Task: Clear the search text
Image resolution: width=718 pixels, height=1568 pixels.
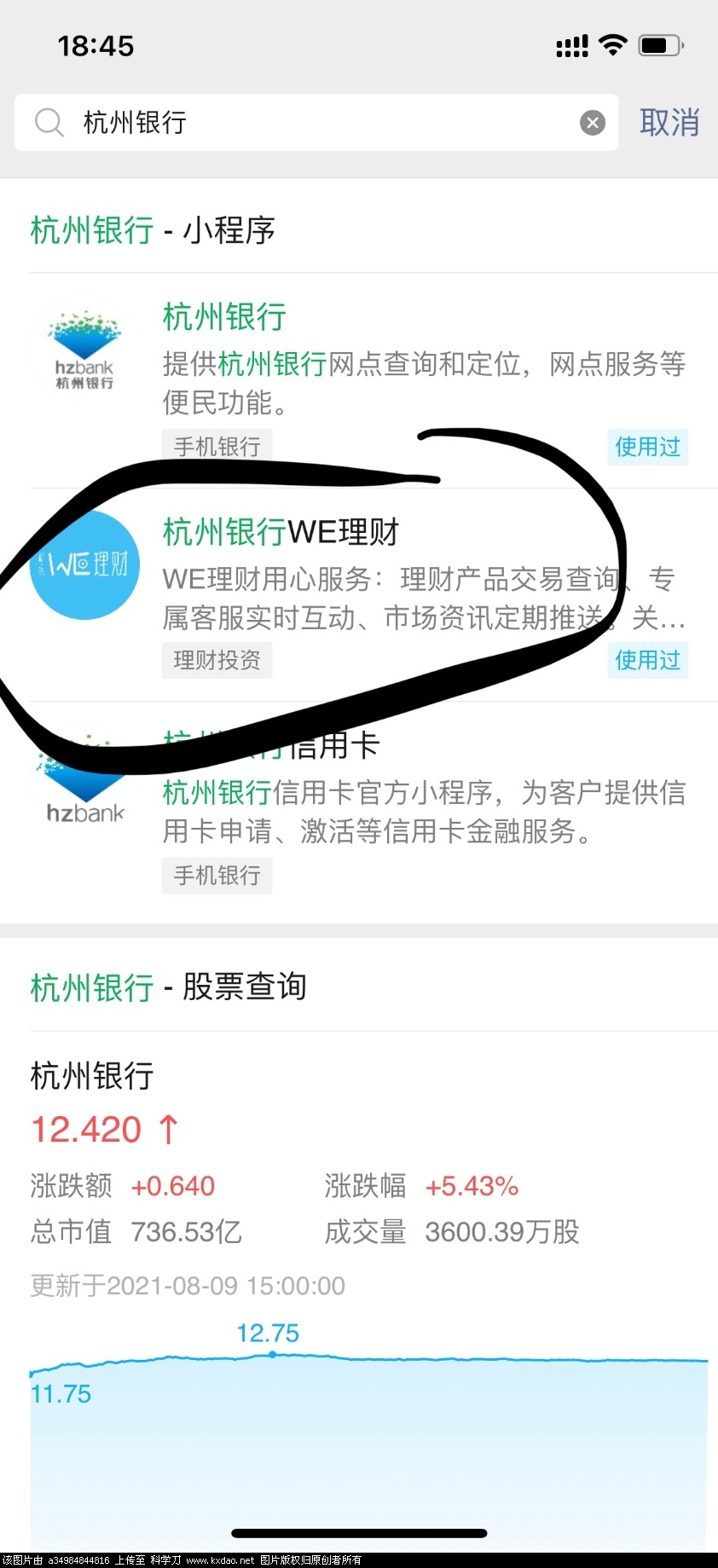Action: pyautogui.click(x=593, y=123)
